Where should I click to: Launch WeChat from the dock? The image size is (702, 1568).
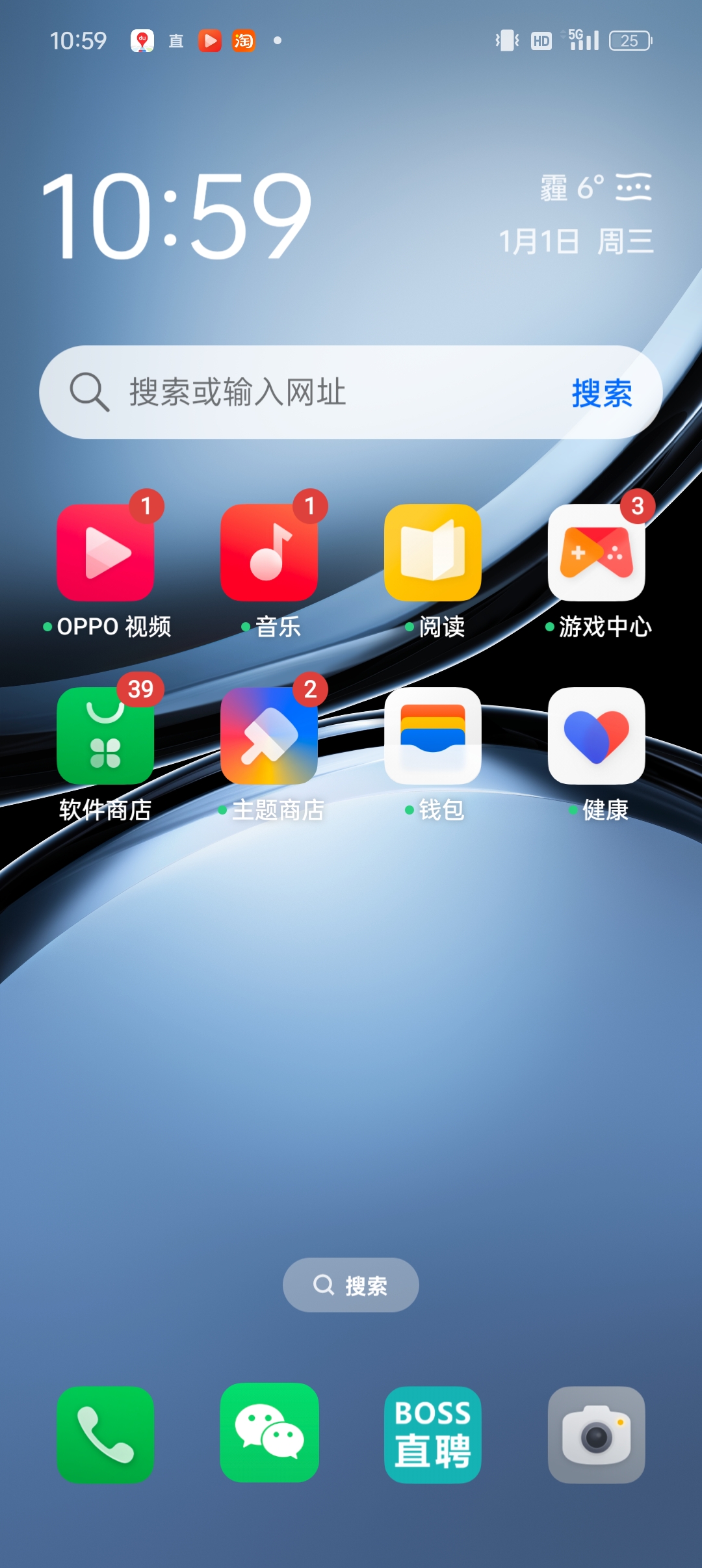click(x=269, y=1433)
